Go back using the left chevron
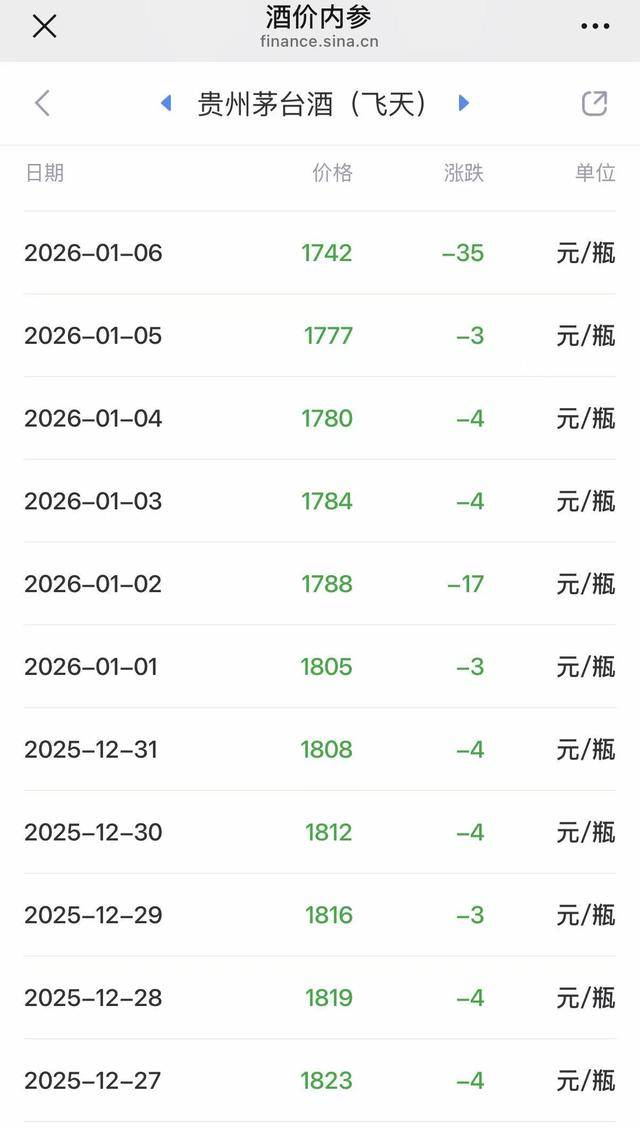The image size is (640, 1127). [x=42, y=103]
